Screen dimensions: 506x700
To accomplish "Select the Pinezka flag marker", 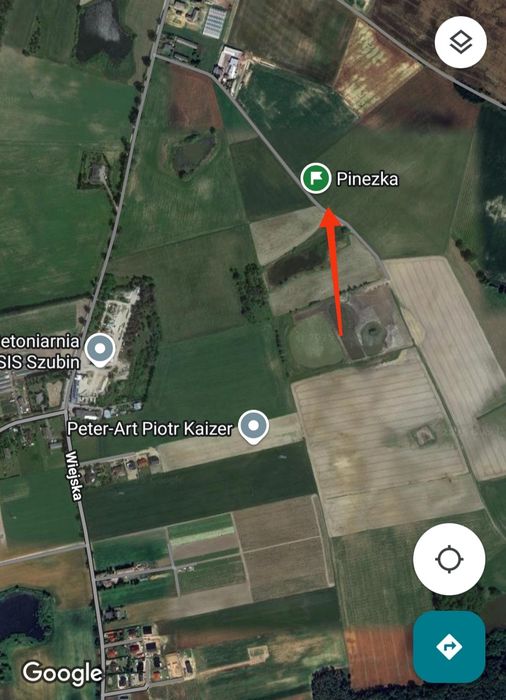I will pos(316,178).
